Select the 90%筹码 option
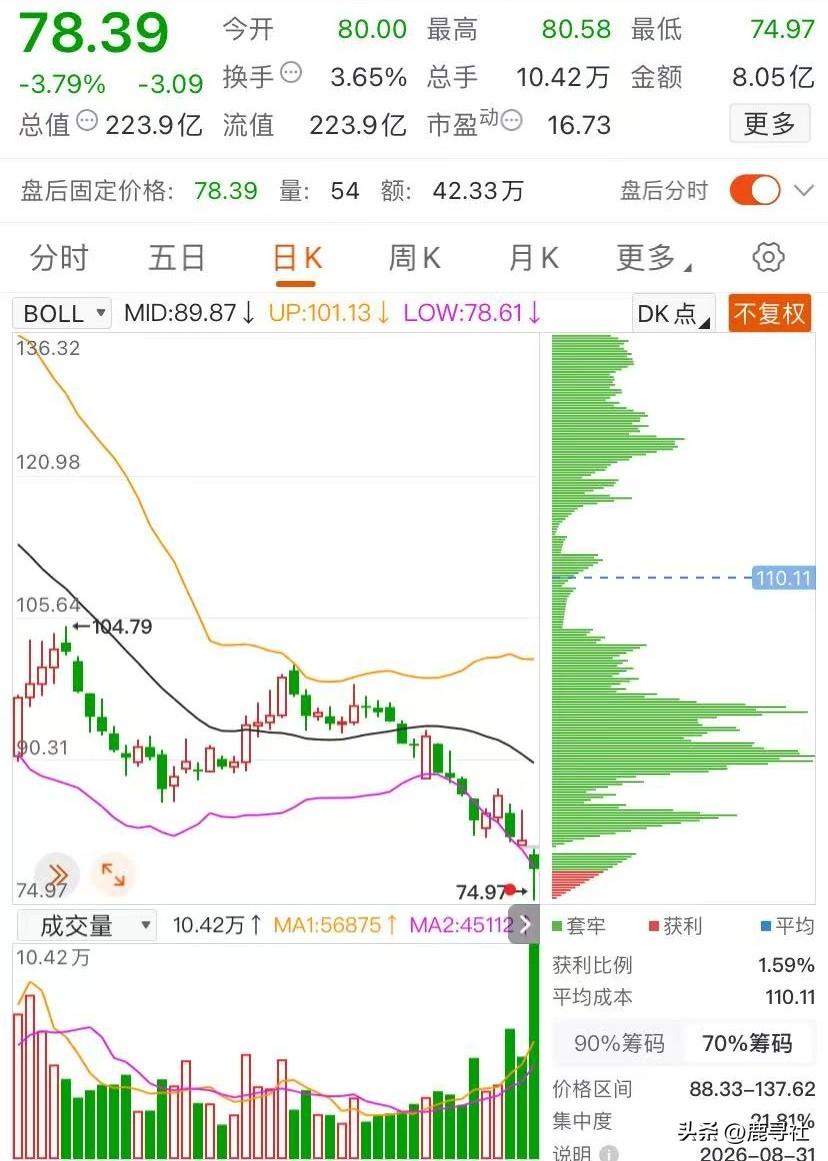The width and height of the screenshot is (828, 1161). (x=619, y=1043)
